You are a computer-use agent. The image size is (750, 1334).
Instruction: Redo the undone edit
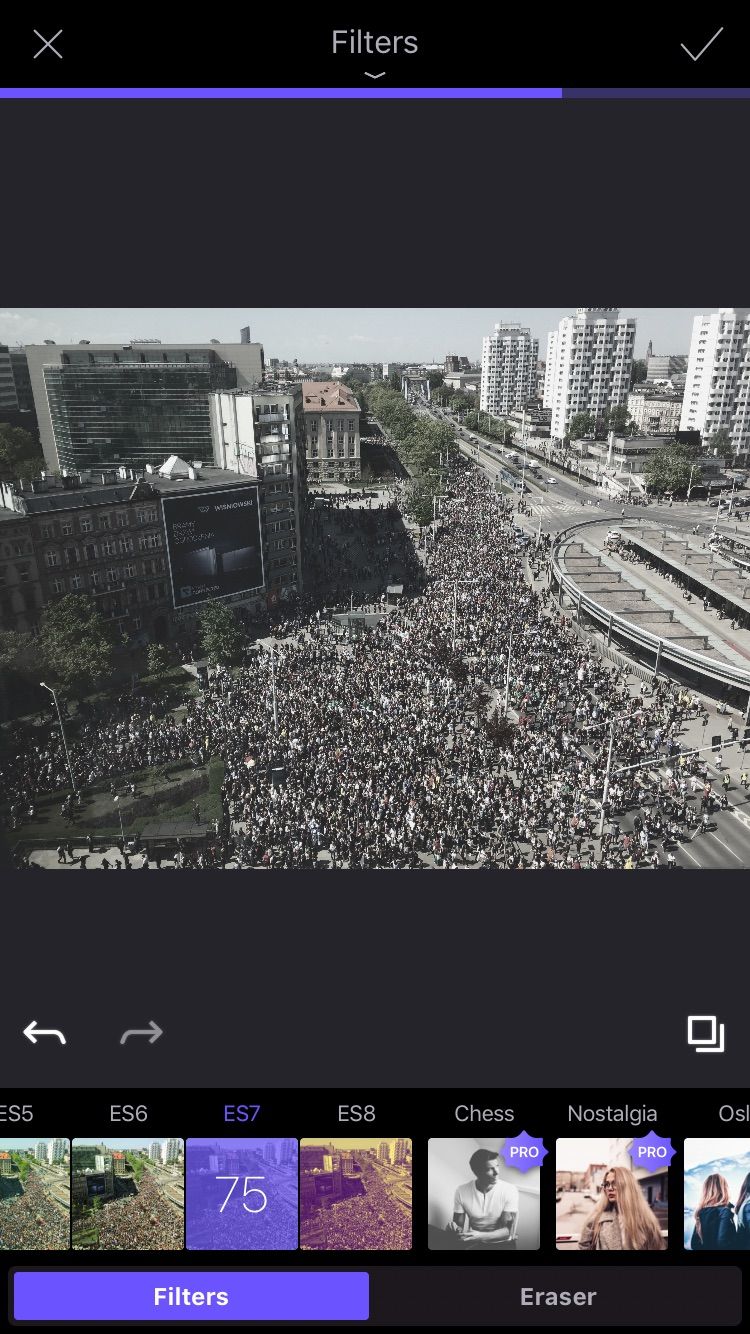[141, 1033]
